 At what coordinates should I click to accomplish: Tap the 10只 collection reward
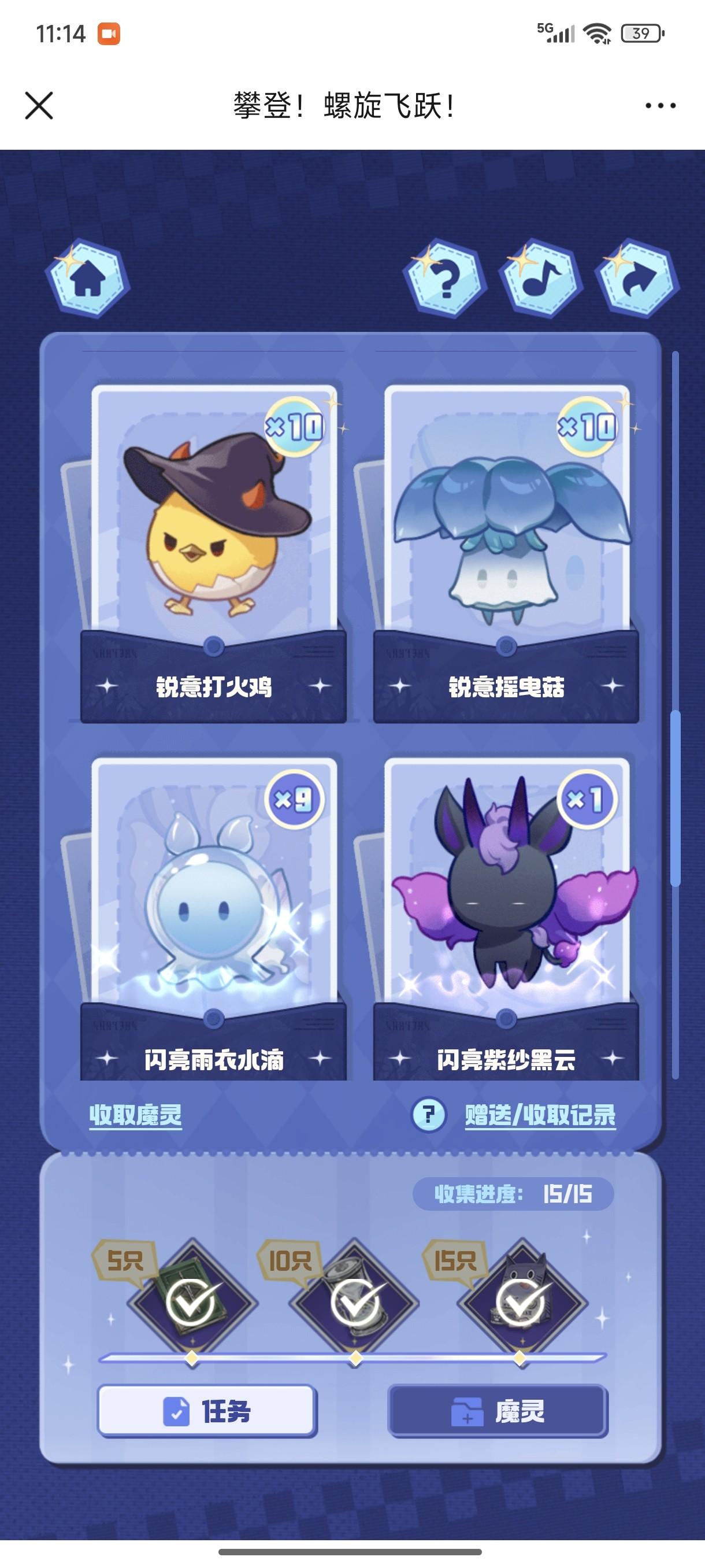[x=355, y=1304]
